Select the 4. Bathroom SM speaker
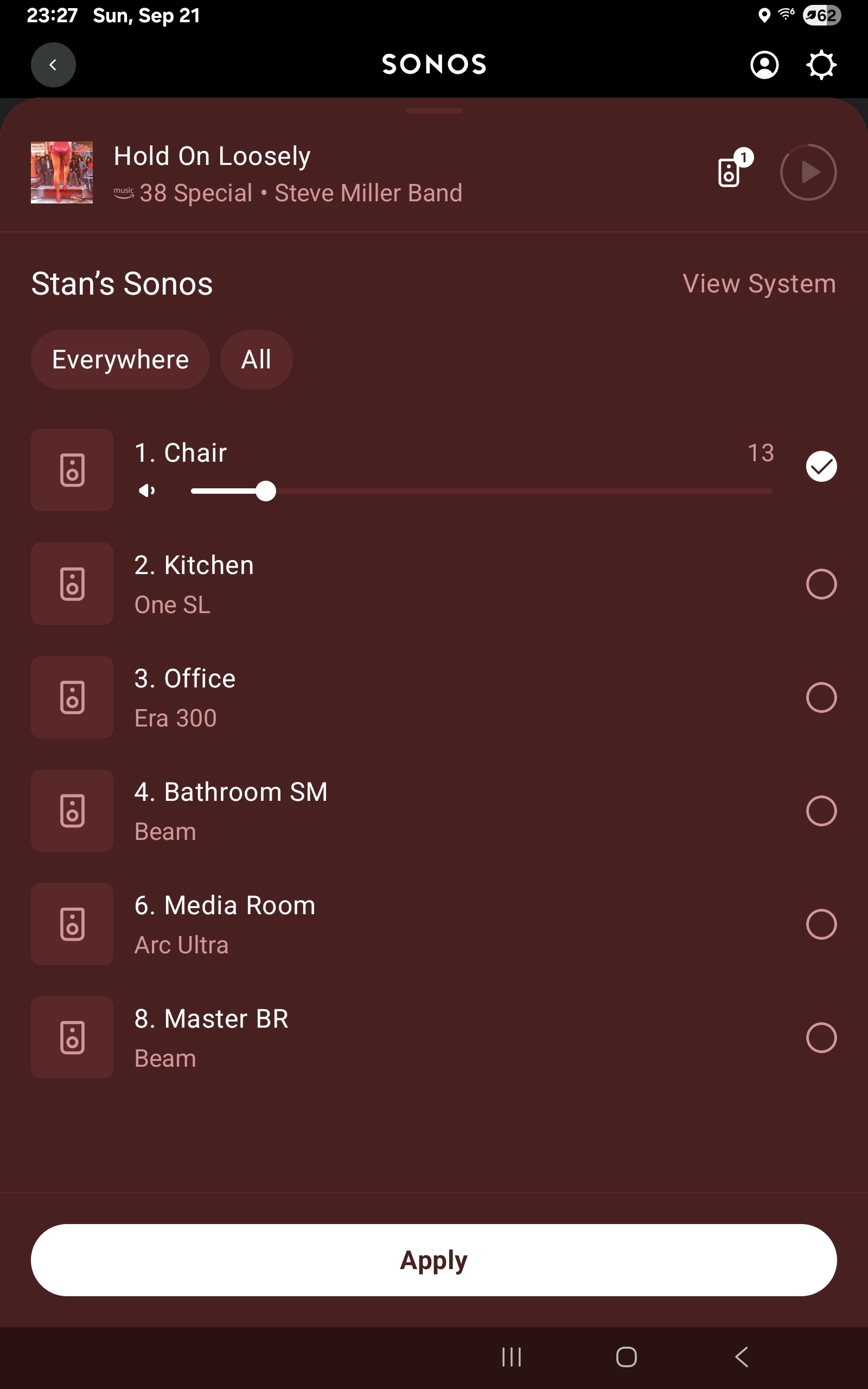868x1389 pixels. [821, 811]
